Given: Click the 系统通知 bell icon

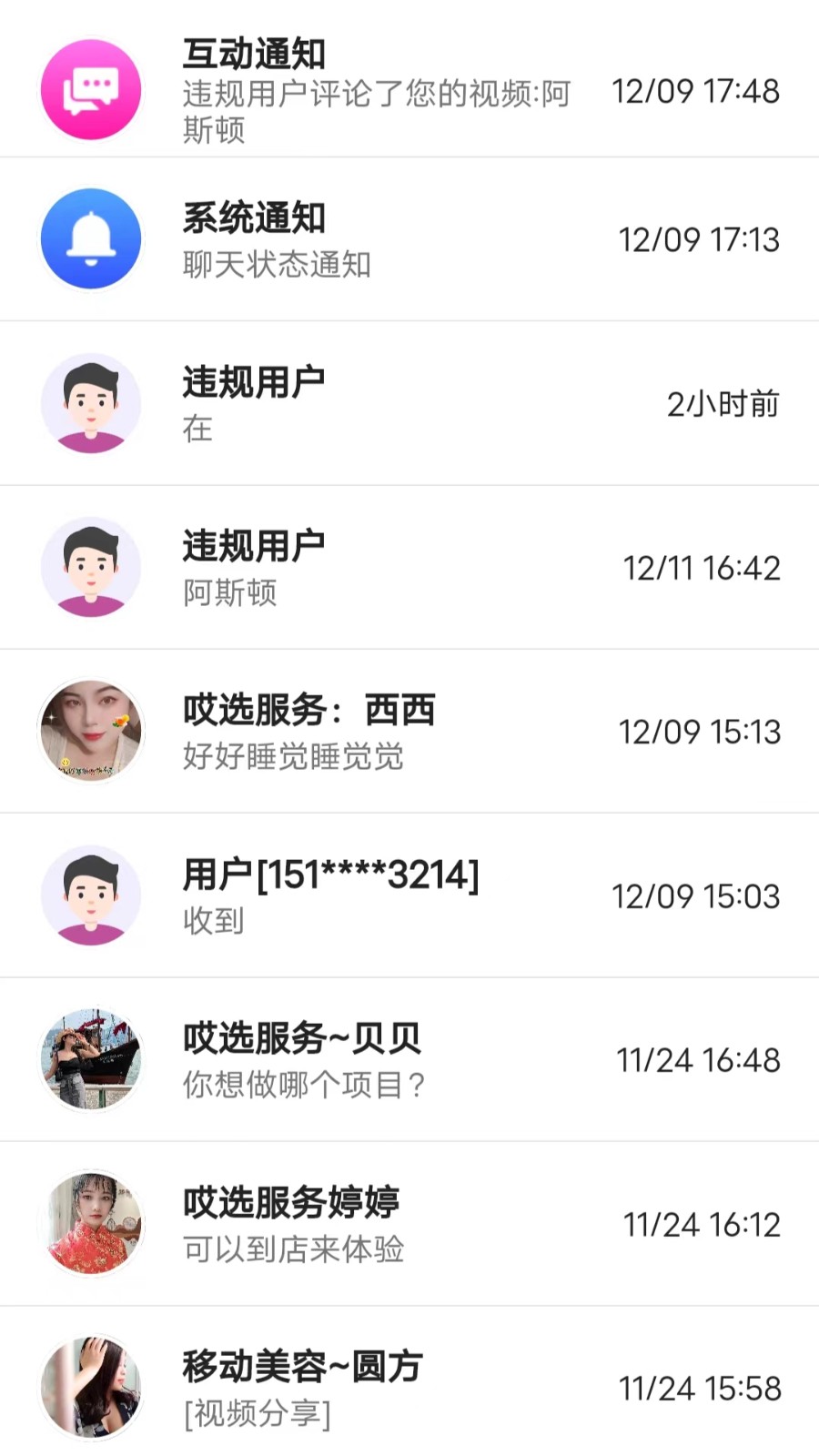Looking at the screenshot, I should pyautogui.click(x=90, y=238).
